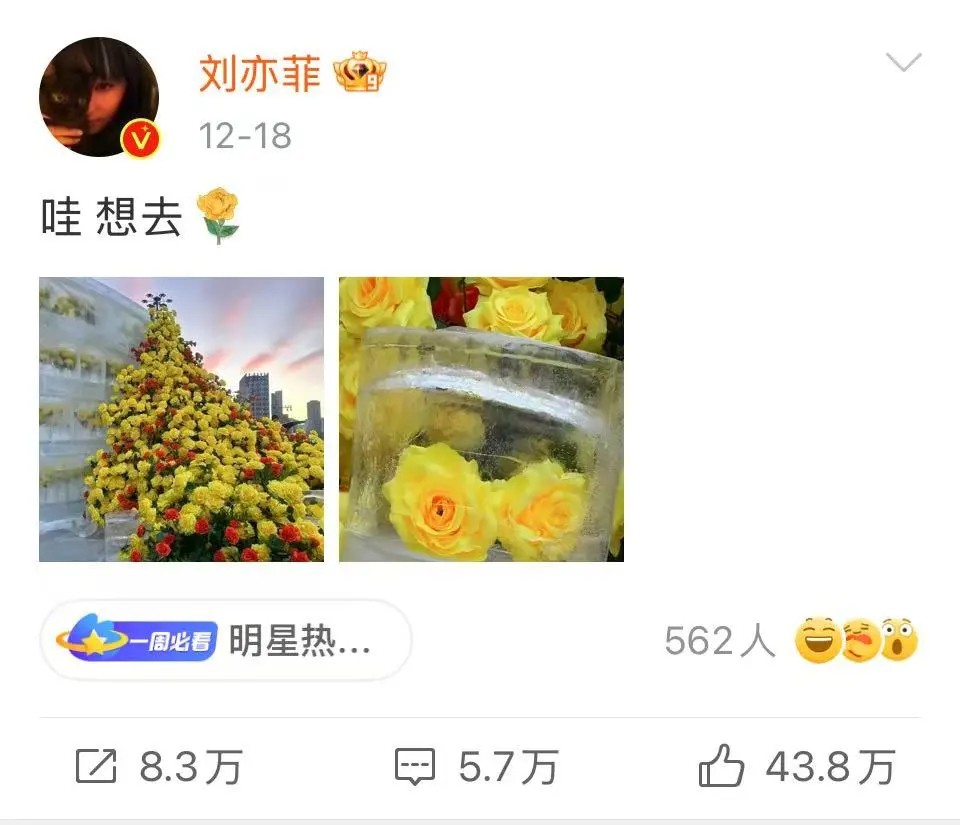
Task: Like the post with 43.8万 likes
Action: [x=795, y=768]
